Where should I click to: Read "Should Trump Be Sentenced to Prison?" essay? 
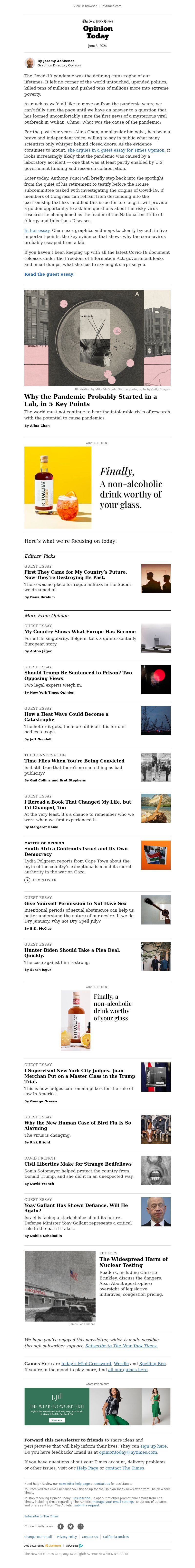point(78,676)
